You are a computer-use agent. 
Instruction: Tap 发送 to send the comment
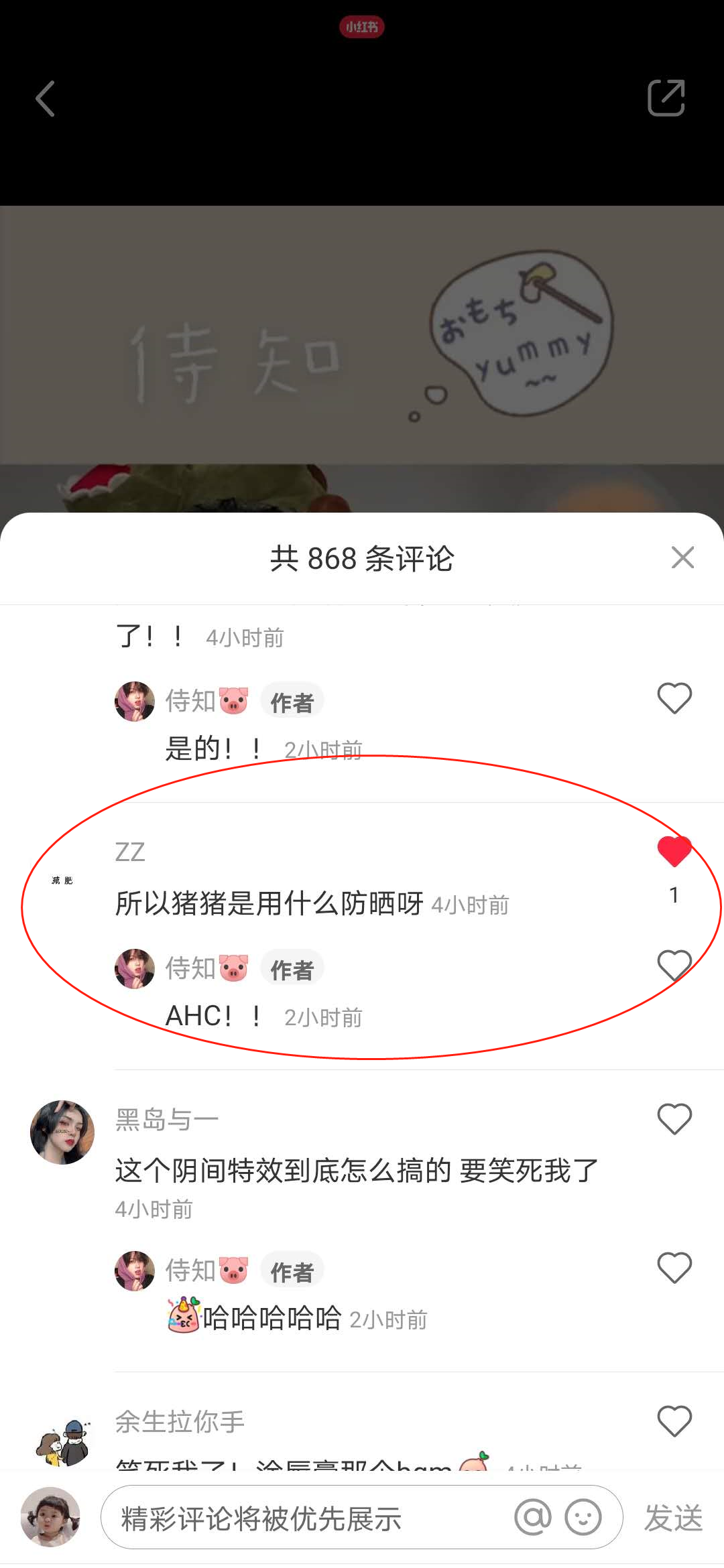coord(673,1518)
